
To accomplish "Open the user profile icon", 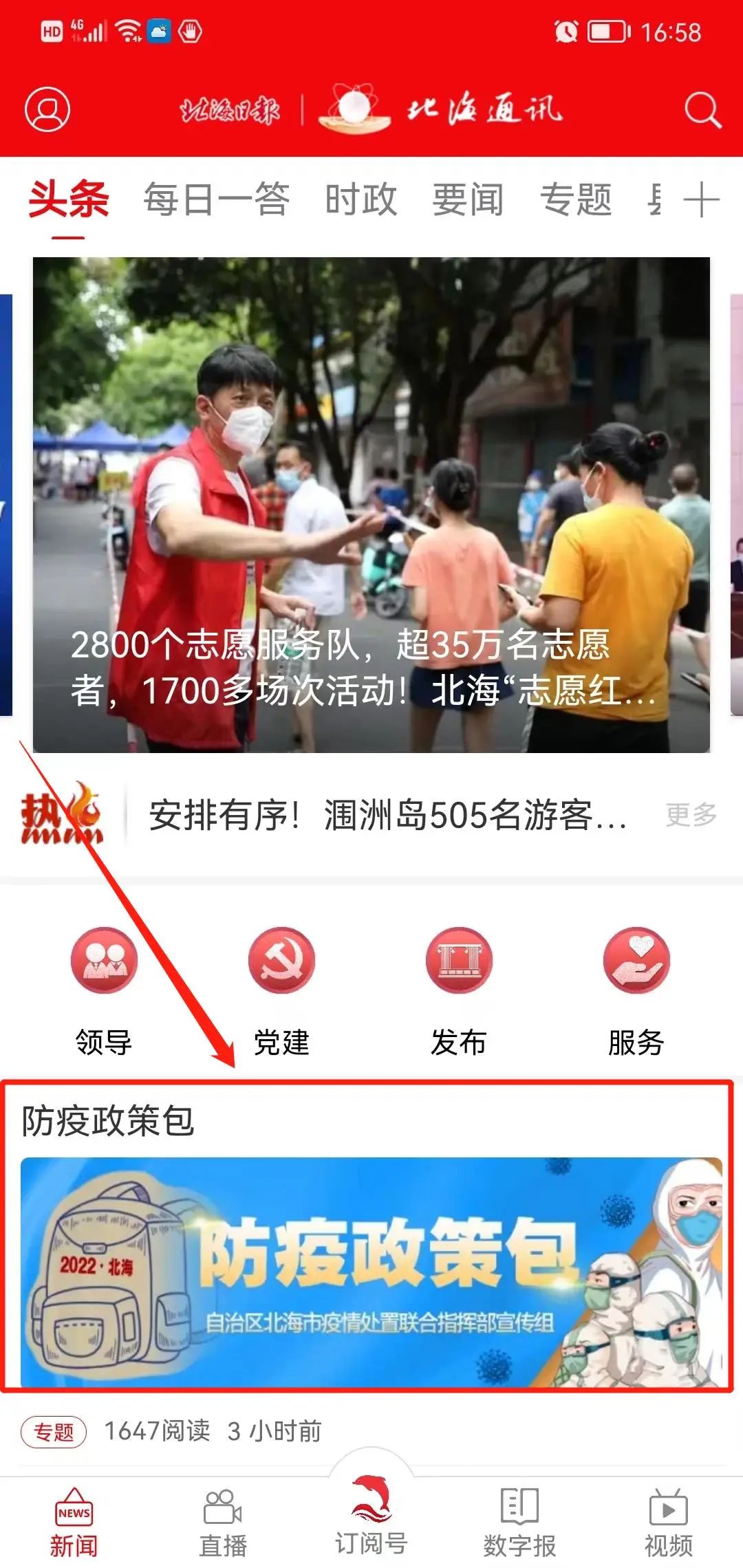I will coord(47,109).
